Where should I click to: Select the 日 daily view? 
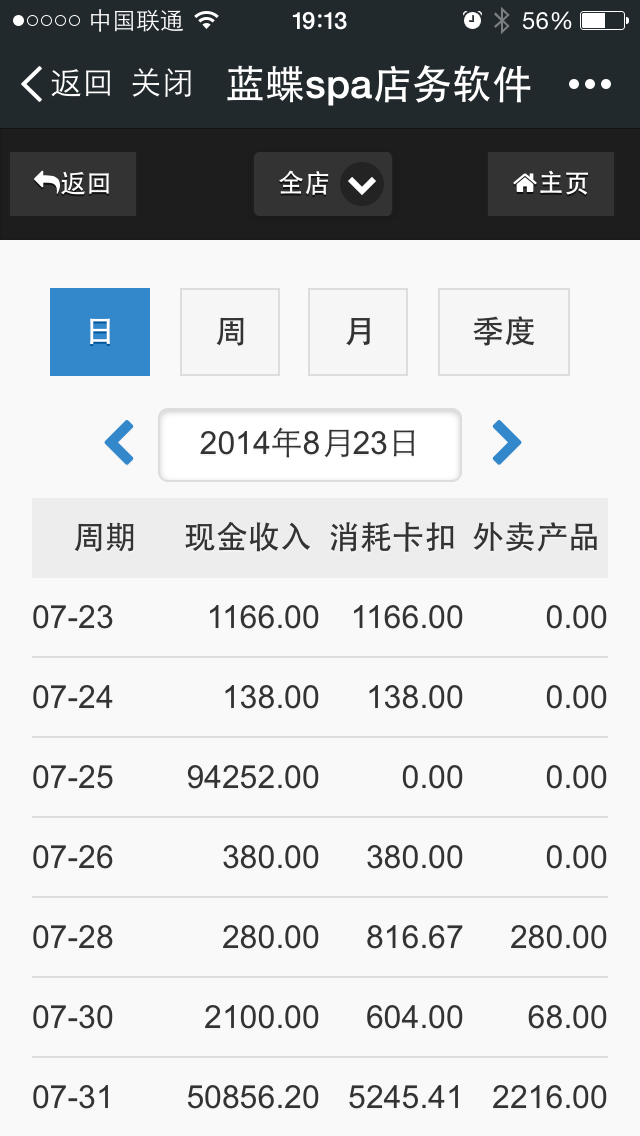tap(100, 332)
